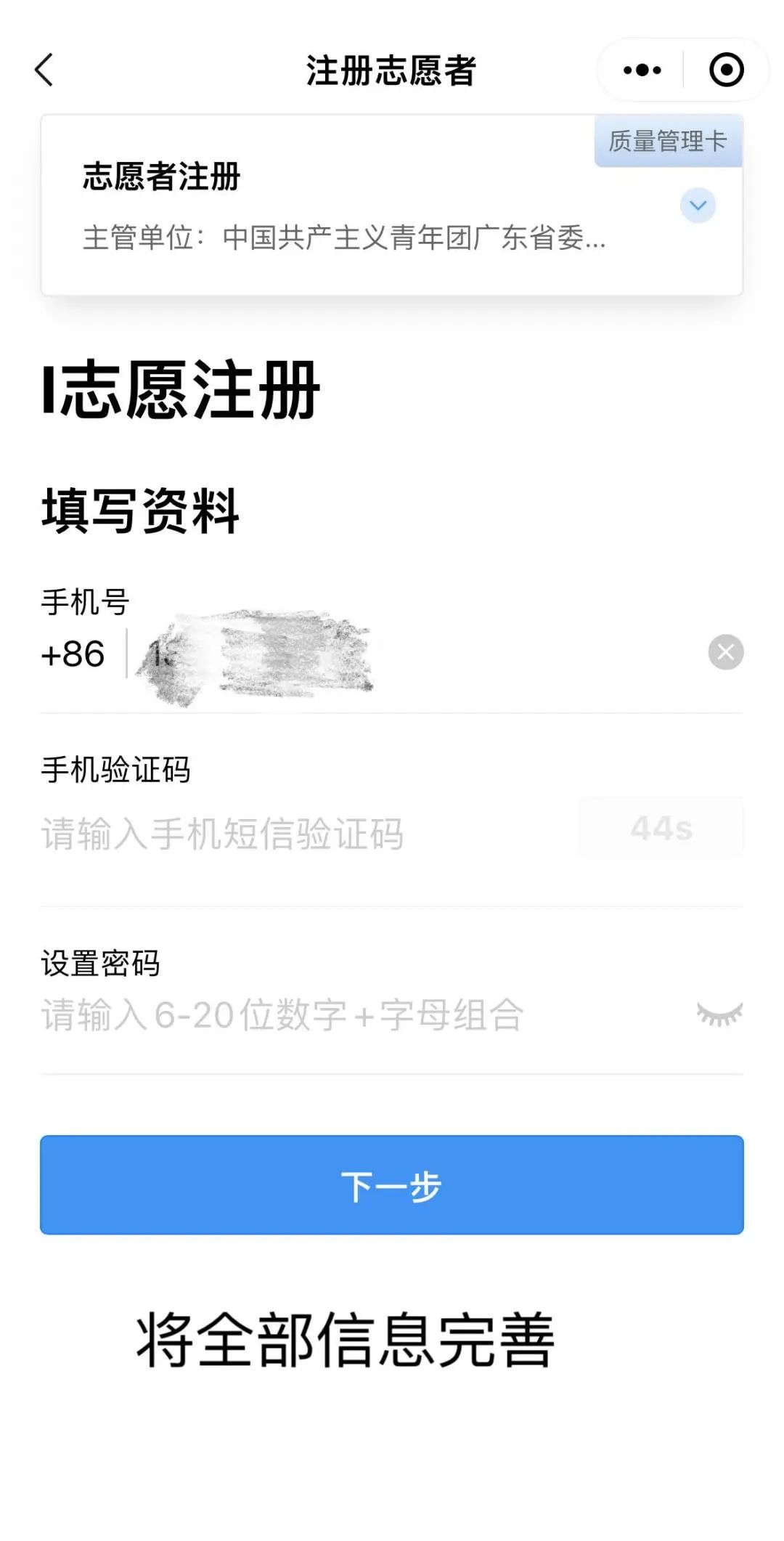The height and width of the screenshot is (1541, 784).
Task: Tap the 44s resend countdown button
Action: coord(661,828)
